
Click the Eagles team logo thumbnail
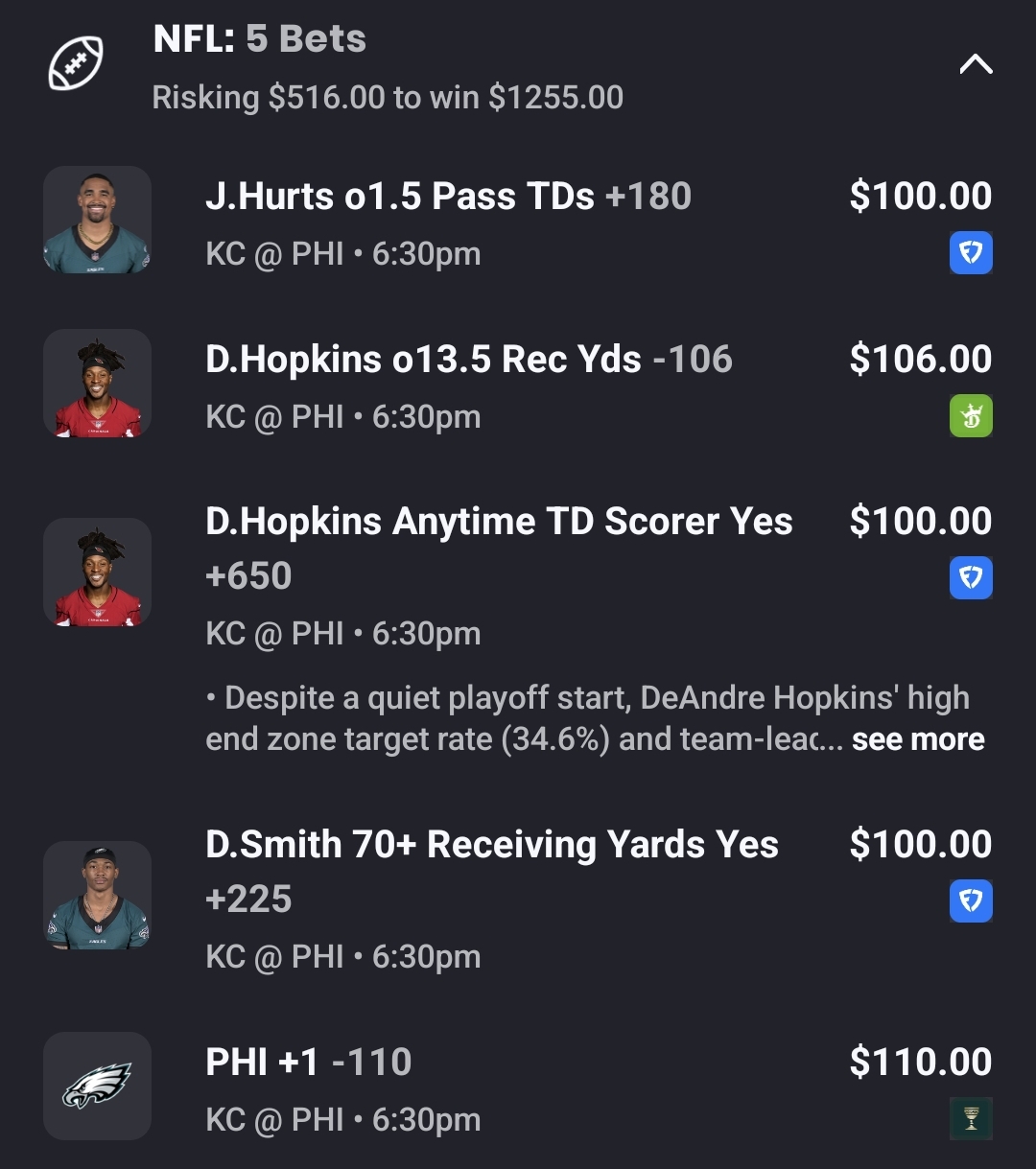click(x=99, y=1086)
